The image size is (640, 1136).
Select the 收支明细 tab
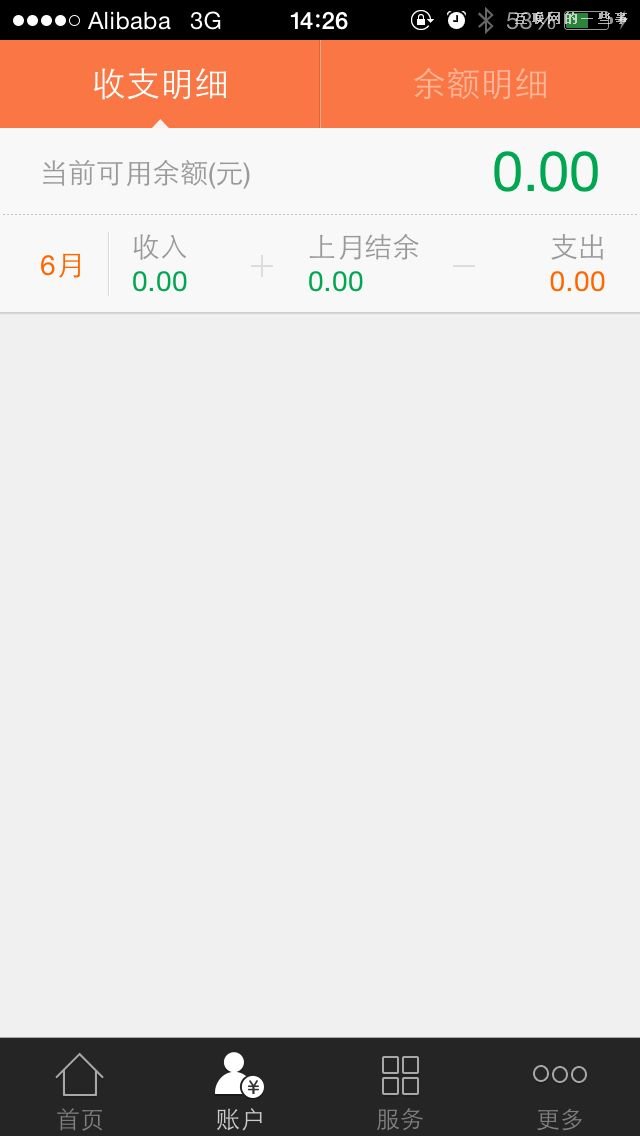(x=160, y=85)
